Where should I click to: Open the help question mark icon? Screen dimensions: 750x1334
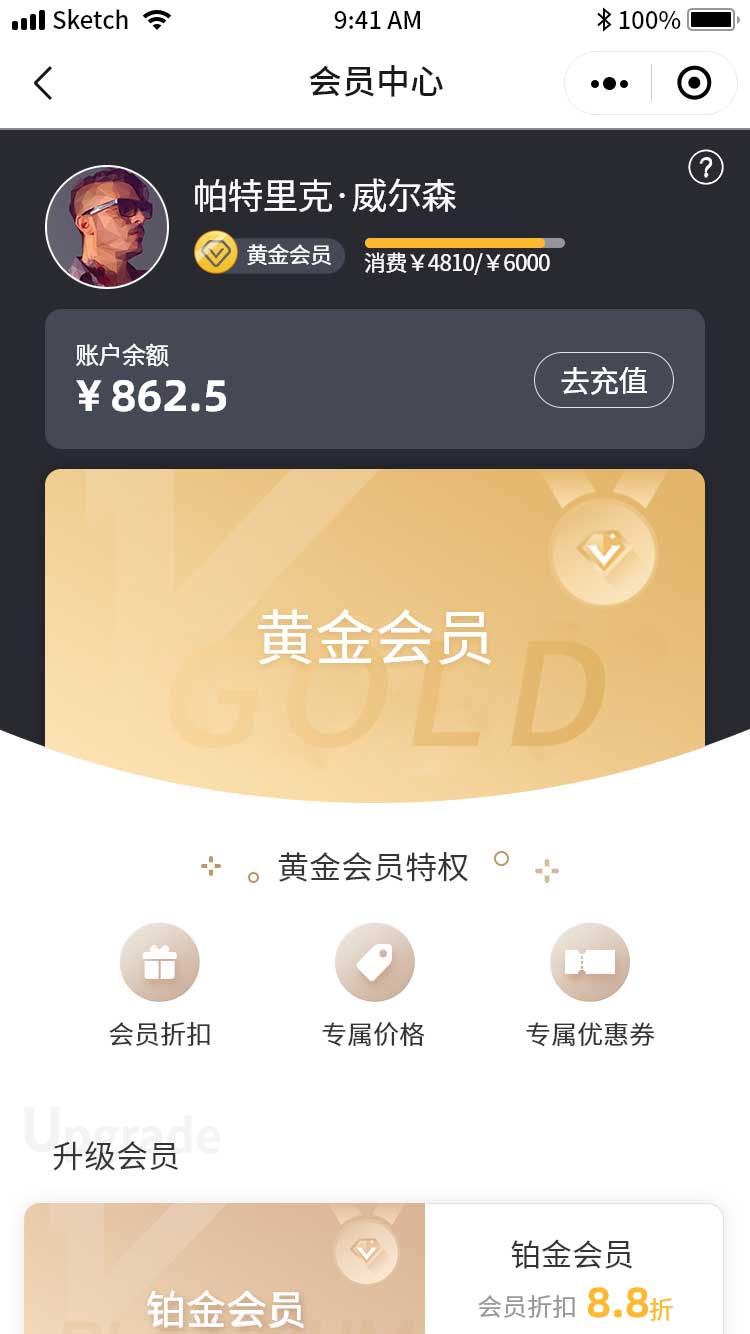706,167
